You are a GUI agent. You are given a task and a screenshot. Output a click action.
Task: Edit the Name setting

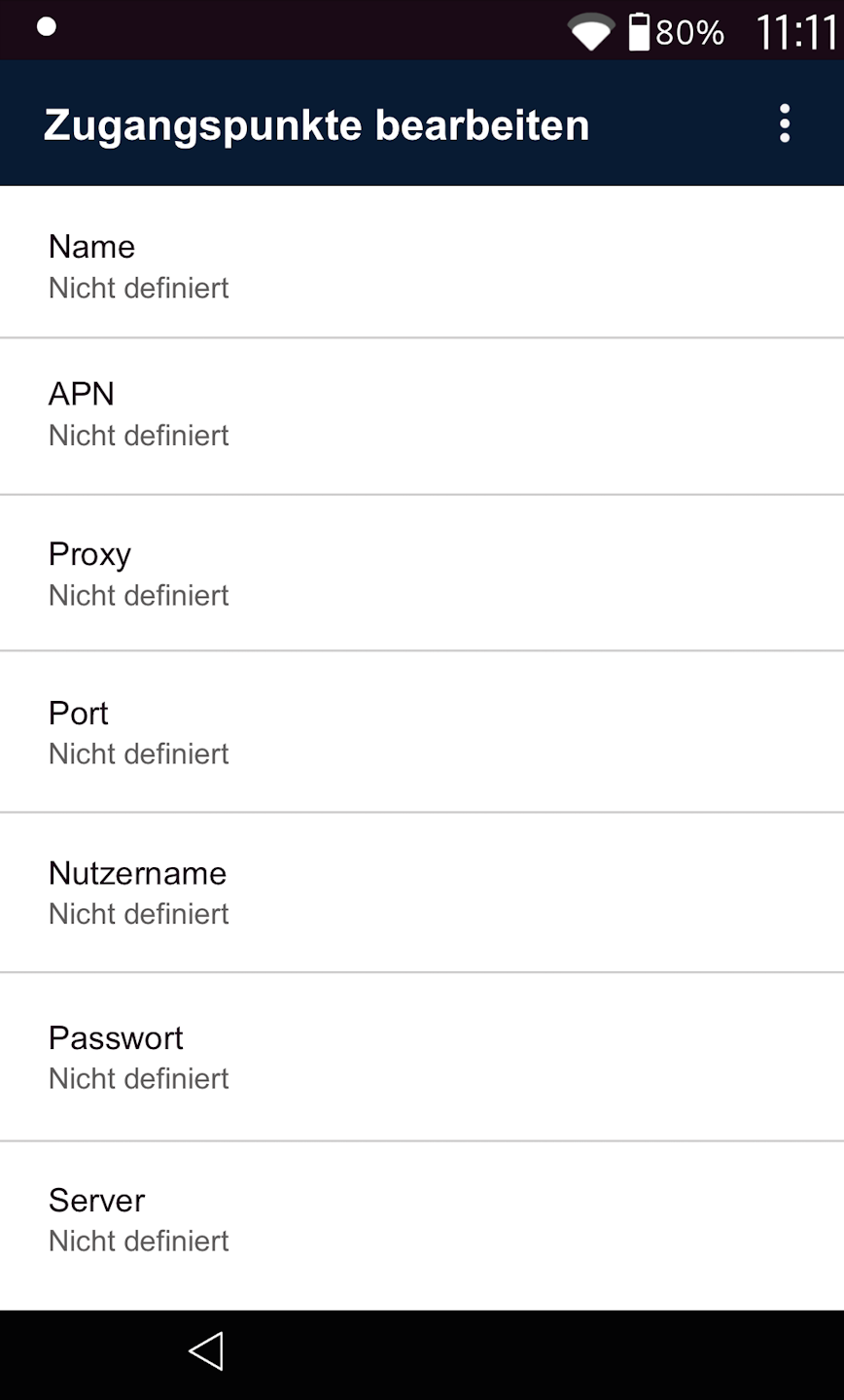tap(422, 264)
